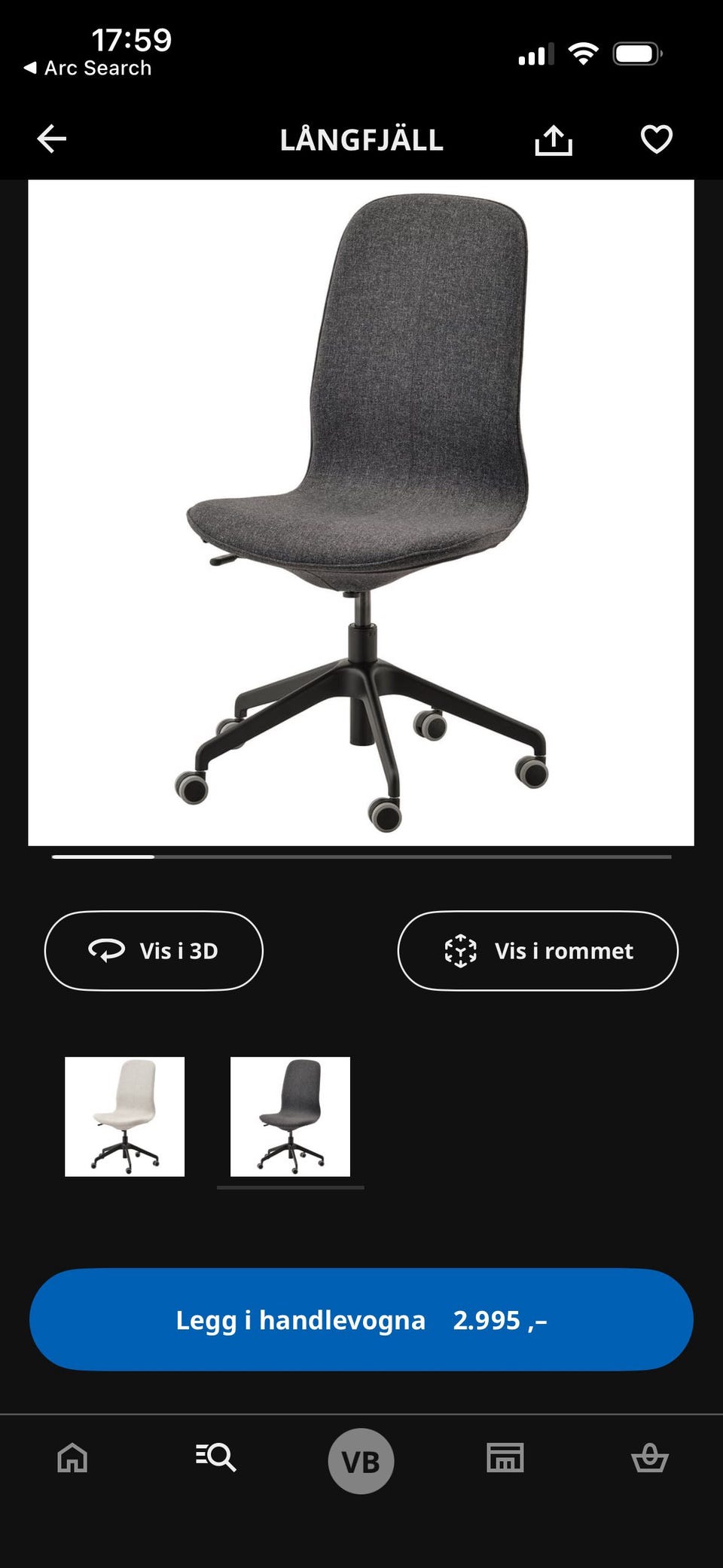The image size is (723, 1568).
Task: Open the store tab
Action: [x=505, y=1458]
